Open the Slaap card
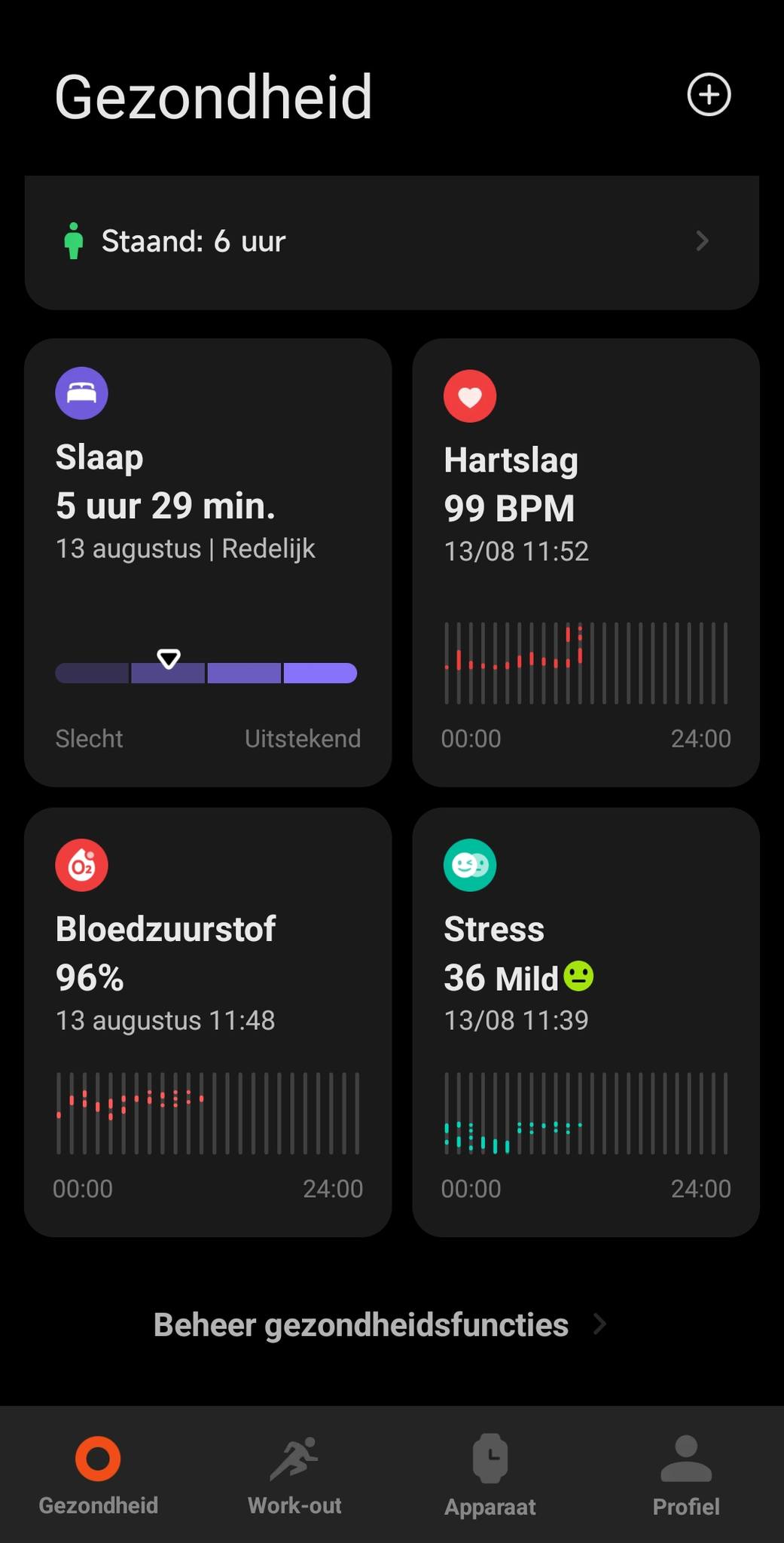This screenshot has width=784, height=1543. click(208, 563)
